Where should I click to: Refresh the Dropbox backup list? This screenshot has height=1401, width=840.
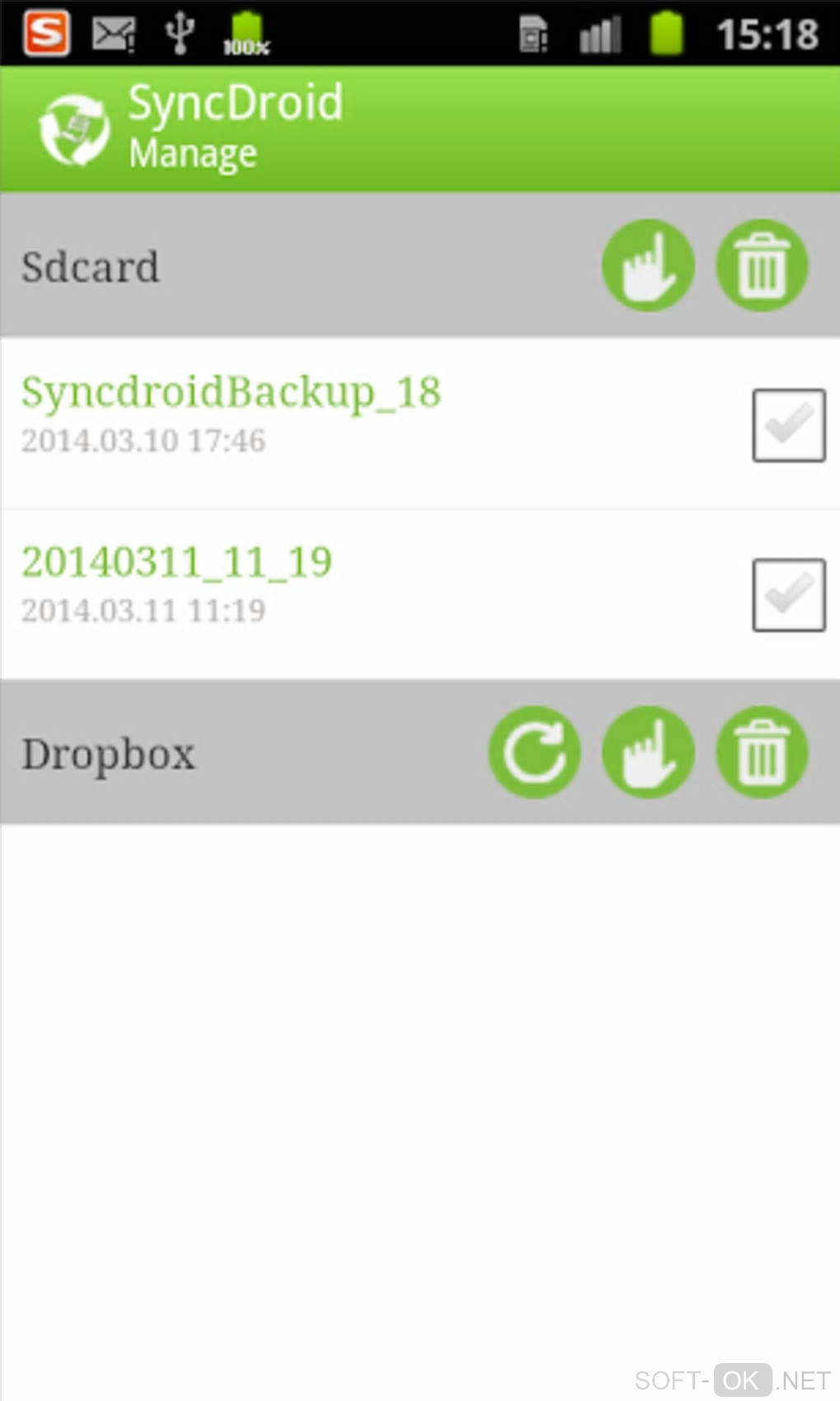534,752
